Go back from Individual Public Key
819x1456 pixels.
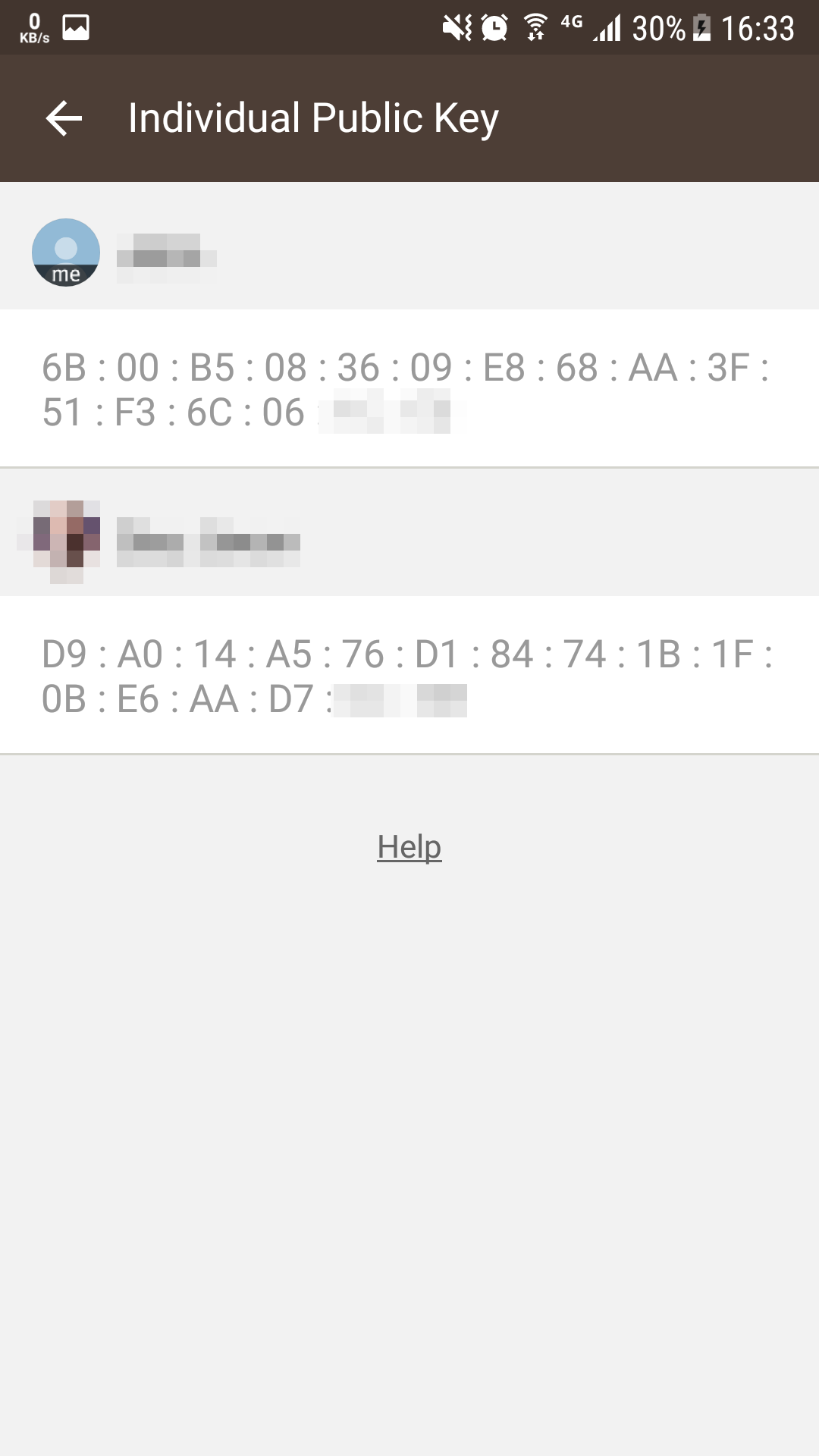click(x=64, y=118)
